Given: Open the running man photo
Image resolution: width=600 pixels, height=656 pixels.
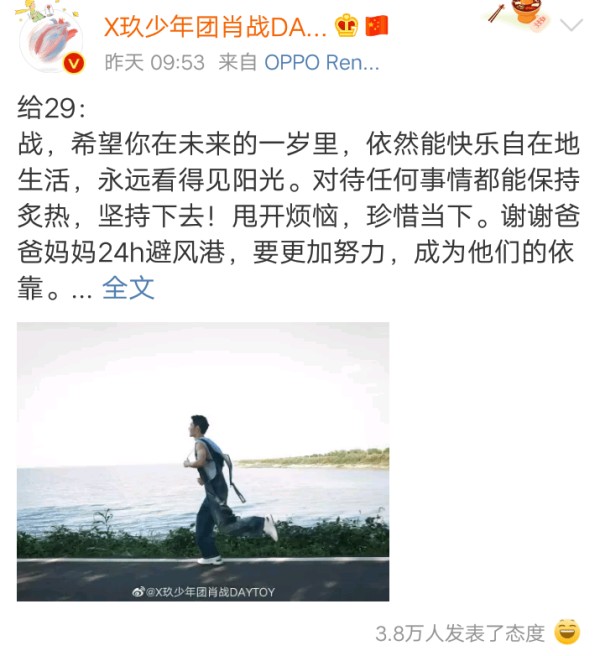Looking at the screenshot, I should tap(203, 462).
